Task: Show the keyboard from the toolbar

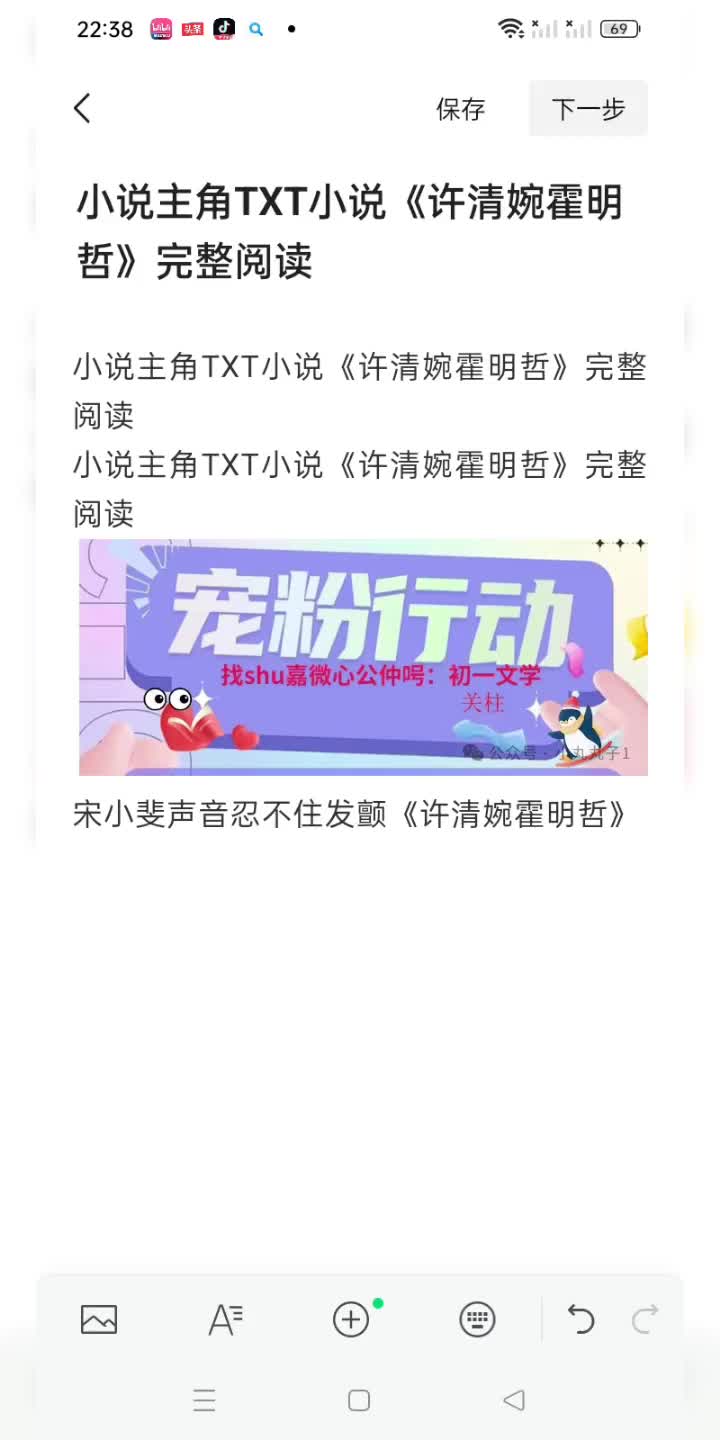Action: [x=477, y=1320]
